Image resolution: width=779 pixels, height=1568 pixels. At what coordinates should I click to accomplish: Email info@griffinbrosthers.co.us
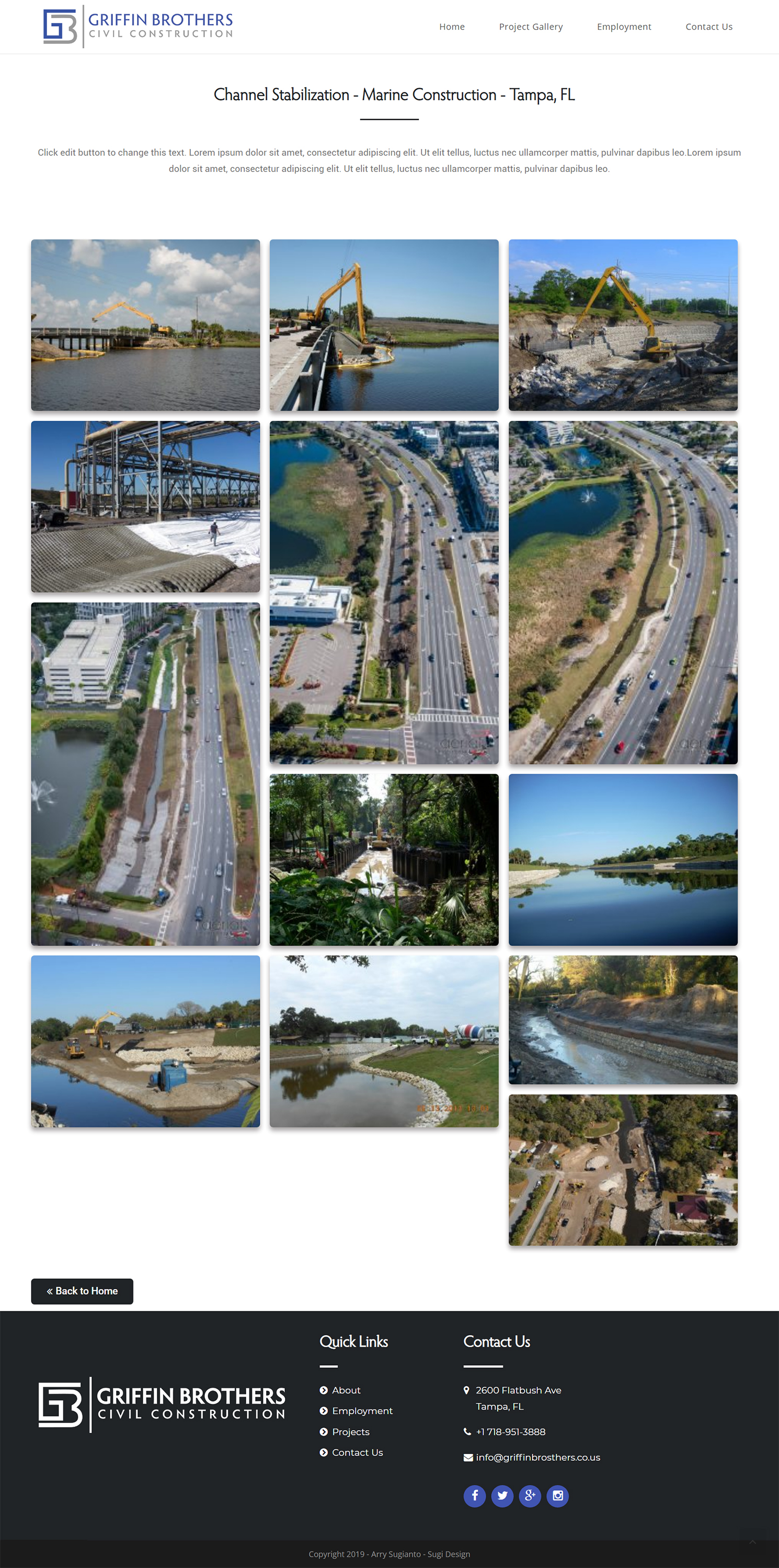(537, 1457)
